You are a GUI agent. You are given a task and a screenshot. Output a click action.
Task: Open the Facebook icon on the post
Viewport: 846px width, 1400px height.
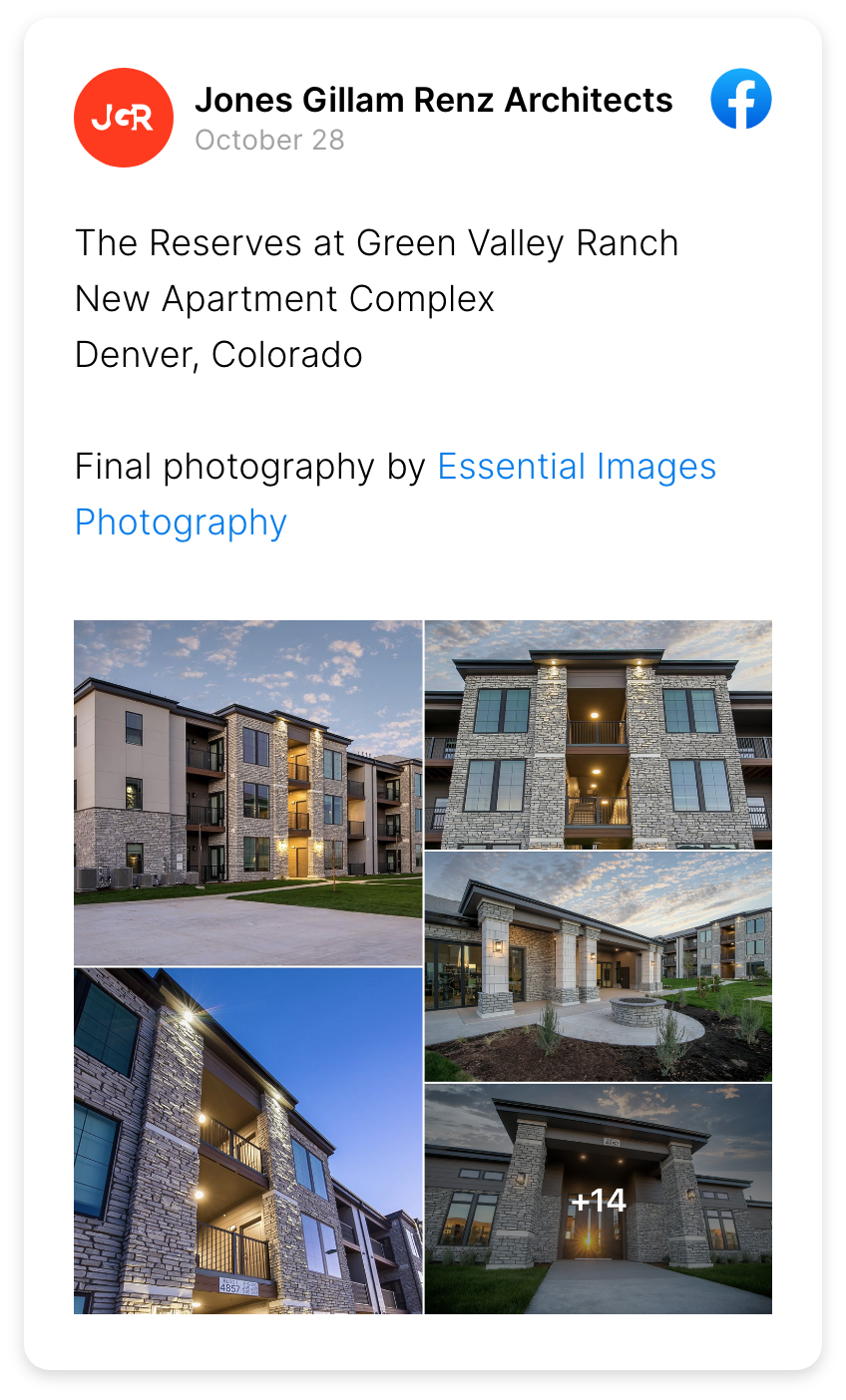740,100
